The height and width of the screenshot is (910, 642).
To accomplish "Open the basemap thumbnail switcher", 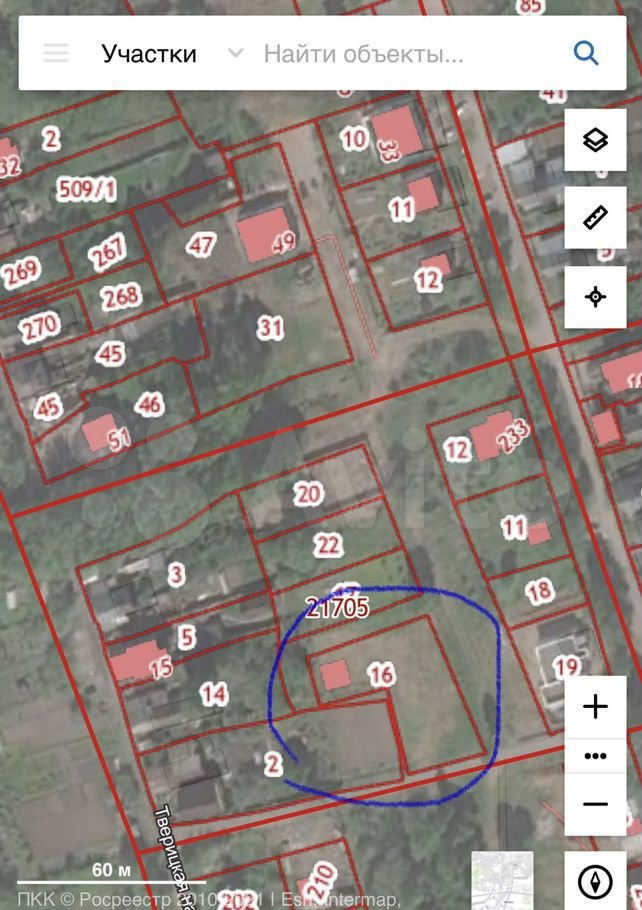I will click(x=502, y=880).
